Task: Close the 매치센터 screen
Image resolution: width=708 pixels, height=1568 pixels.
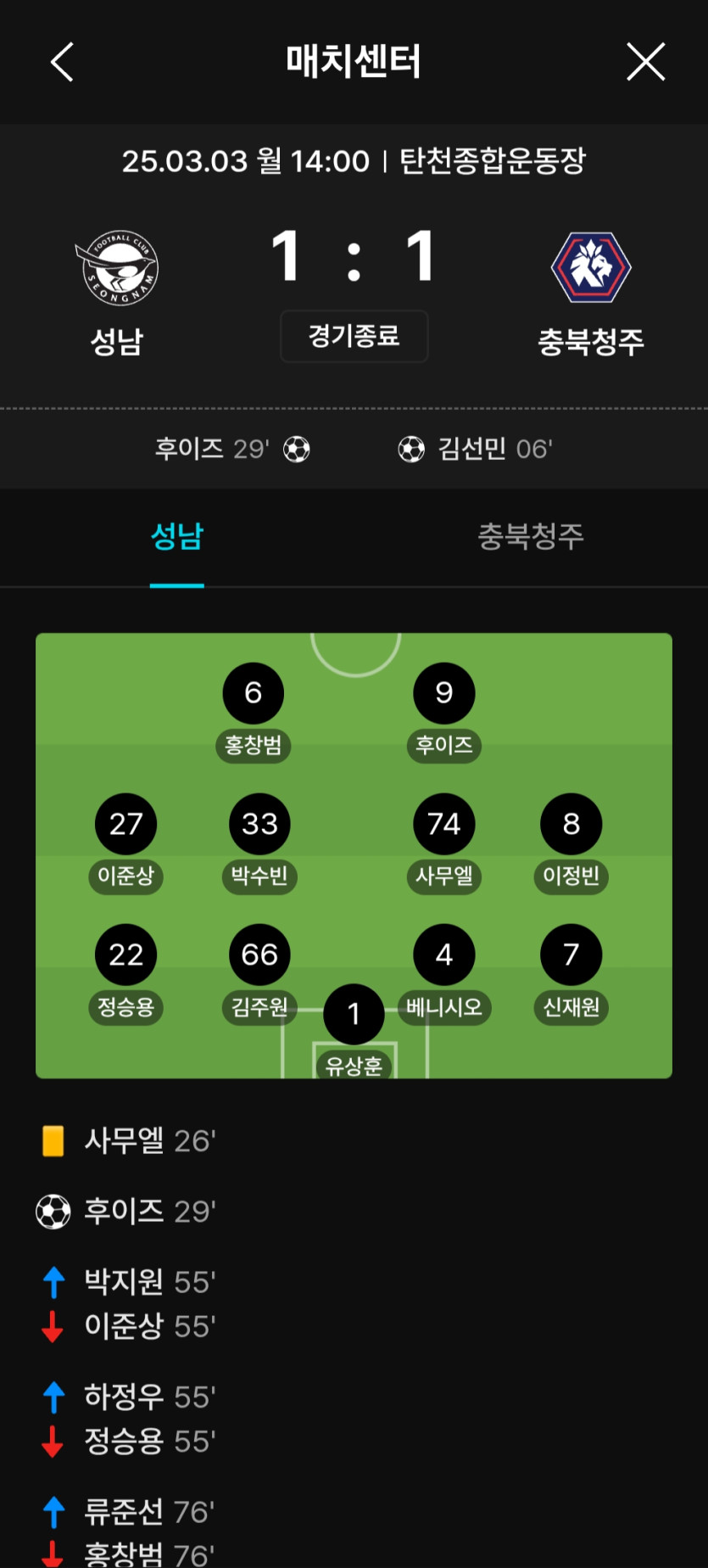Action: (645, 62)
